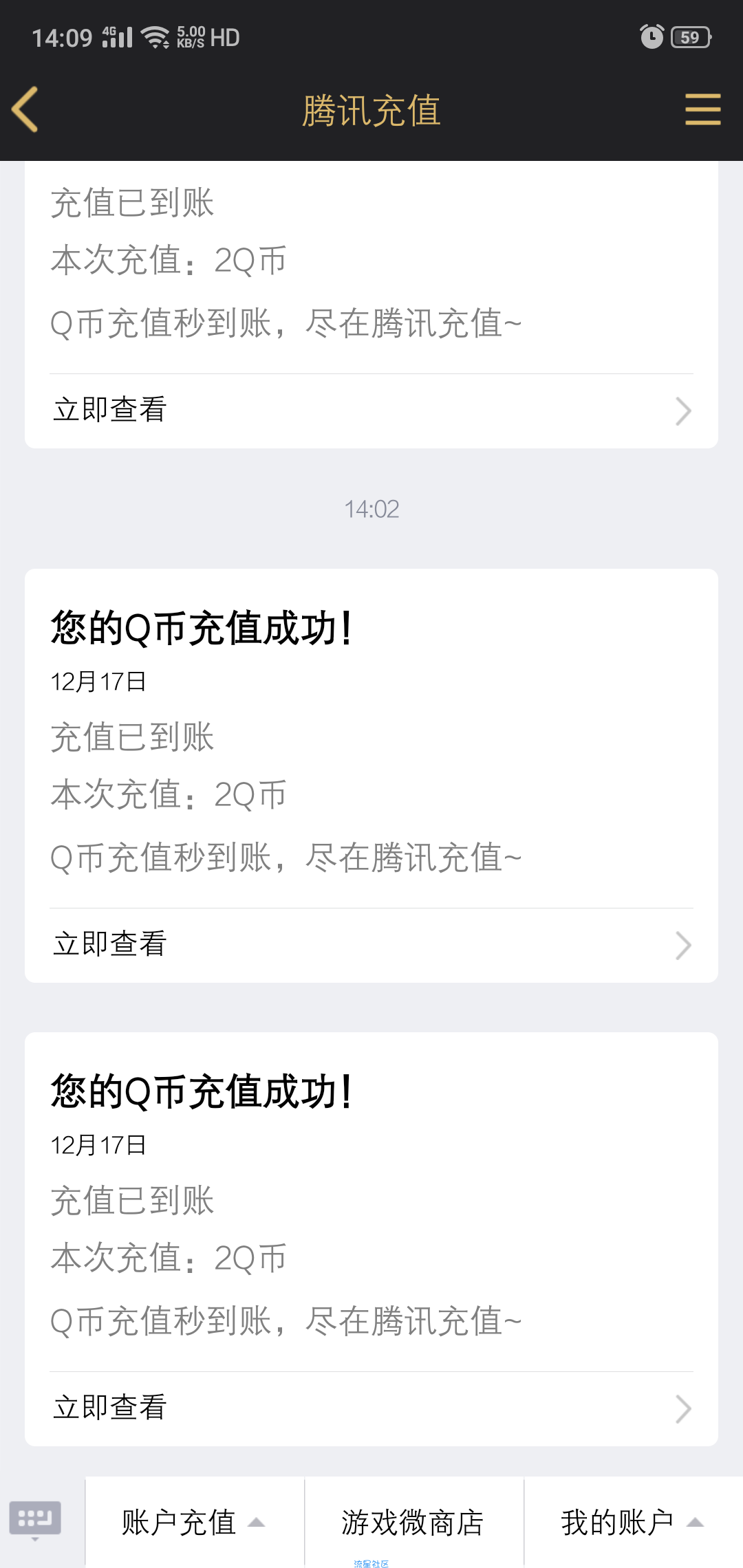Open the 游戏微商店 menu item
Image resolution: width=743 pixels, height=1568 pixels.
(413, 1523)
